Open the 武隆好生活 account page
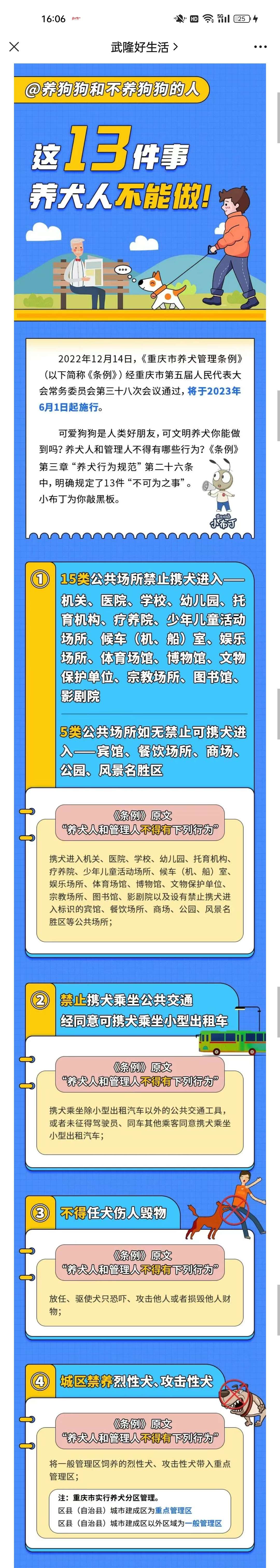Image resolution: width=280 pixels, height=1568 pixels. 144,47
